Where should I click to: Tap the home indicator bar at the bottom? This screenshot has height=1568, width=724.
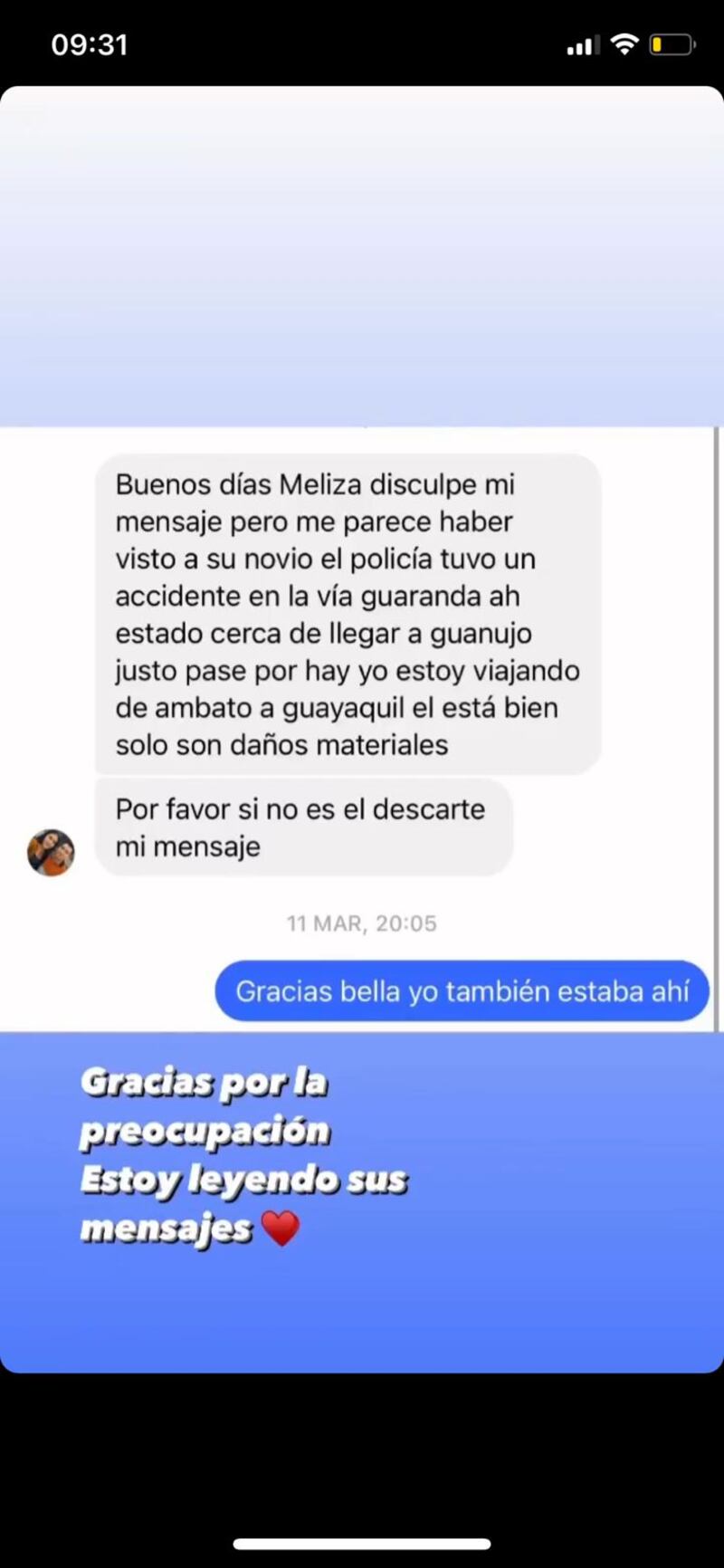click(x=362, y=1543)
